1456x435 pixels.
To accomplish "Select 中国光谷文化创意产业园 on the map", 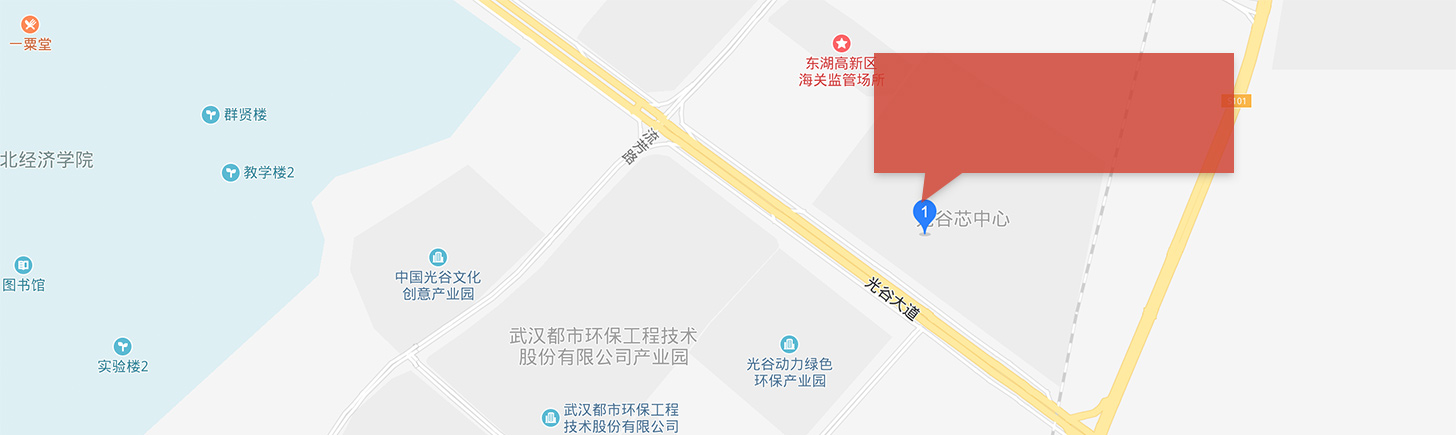I will [x=438, y=258].
